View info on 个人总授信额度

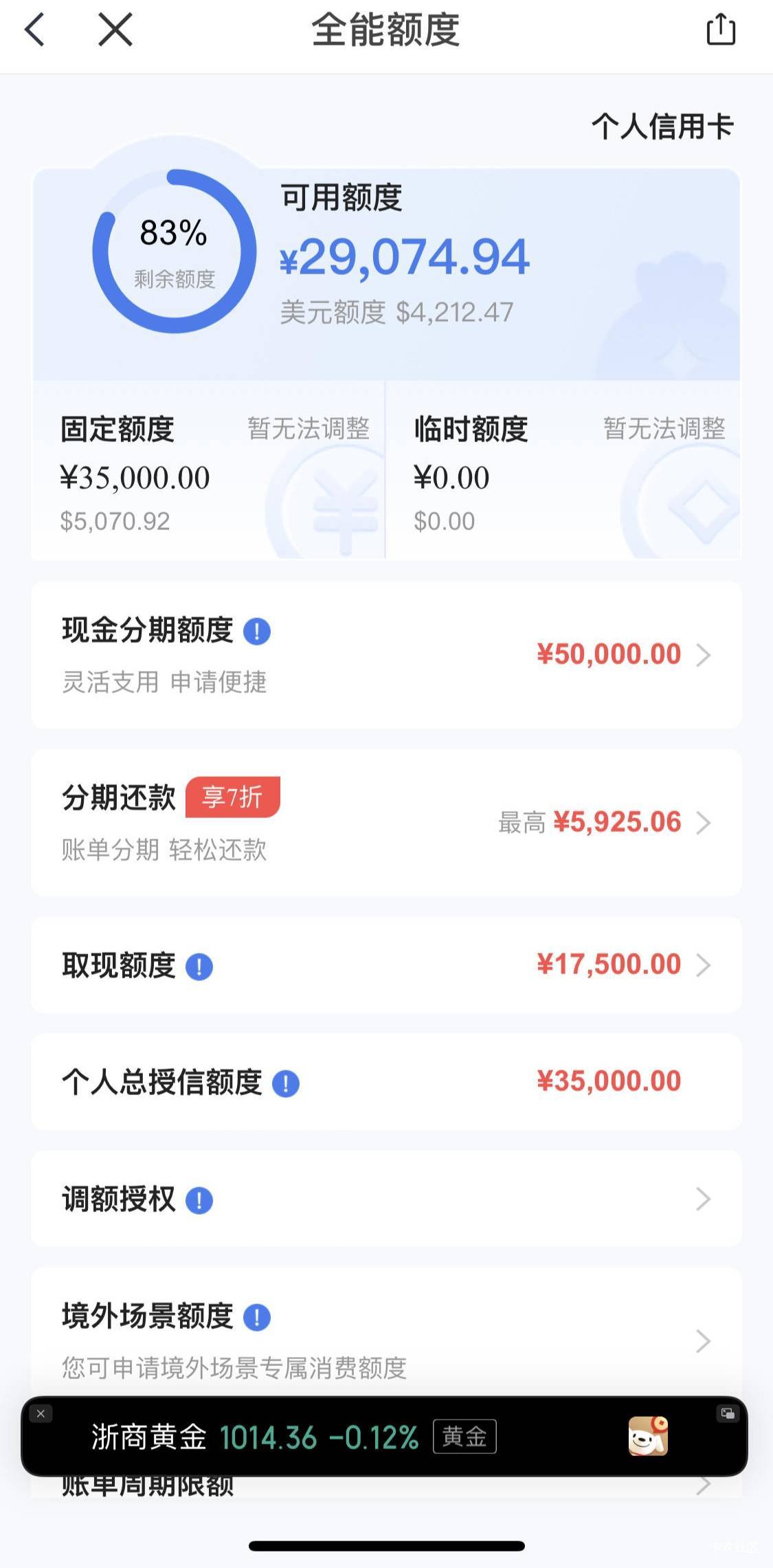286,1084
